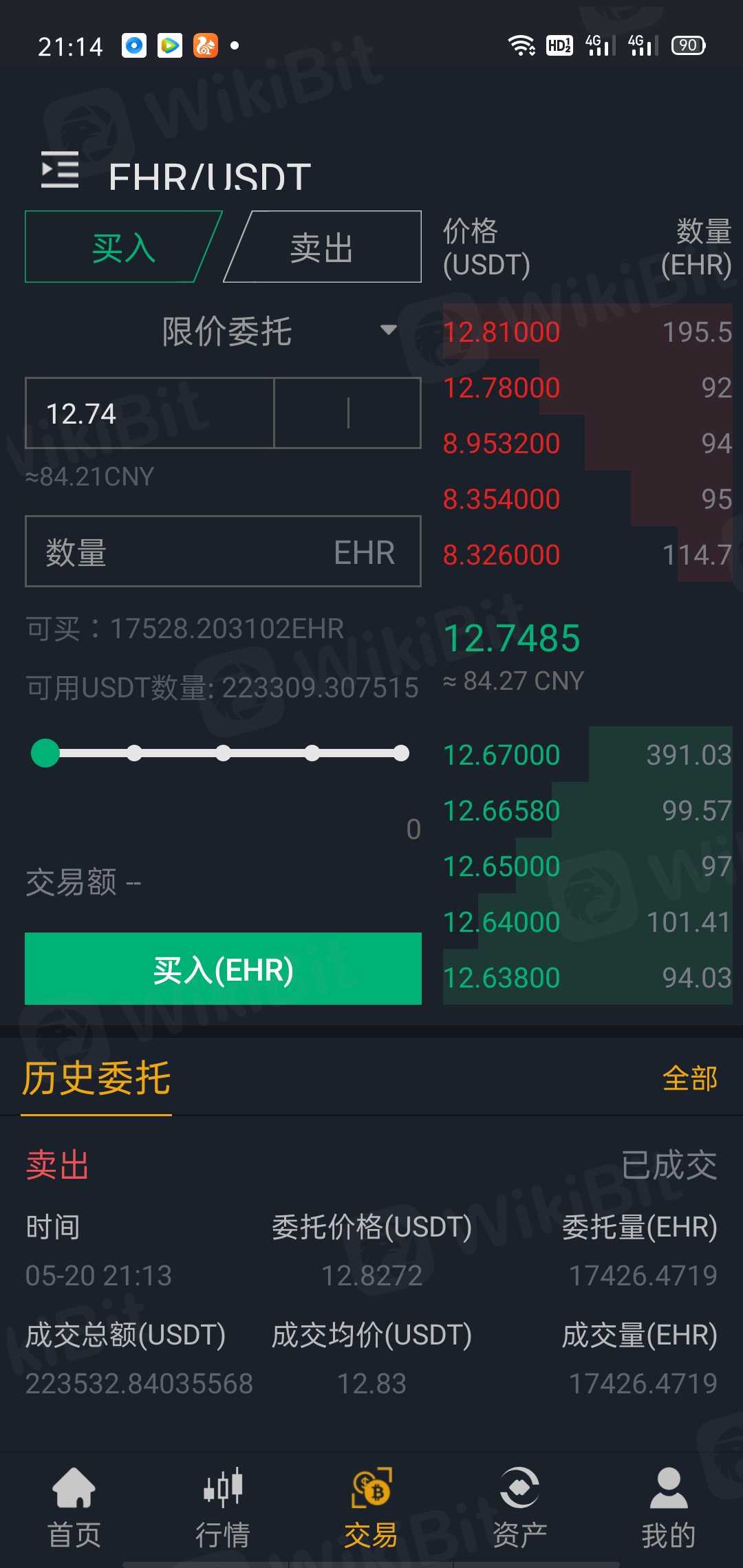Open the trading pair list menu
This screenshot has width=743, height=1568.
[60, 170]
